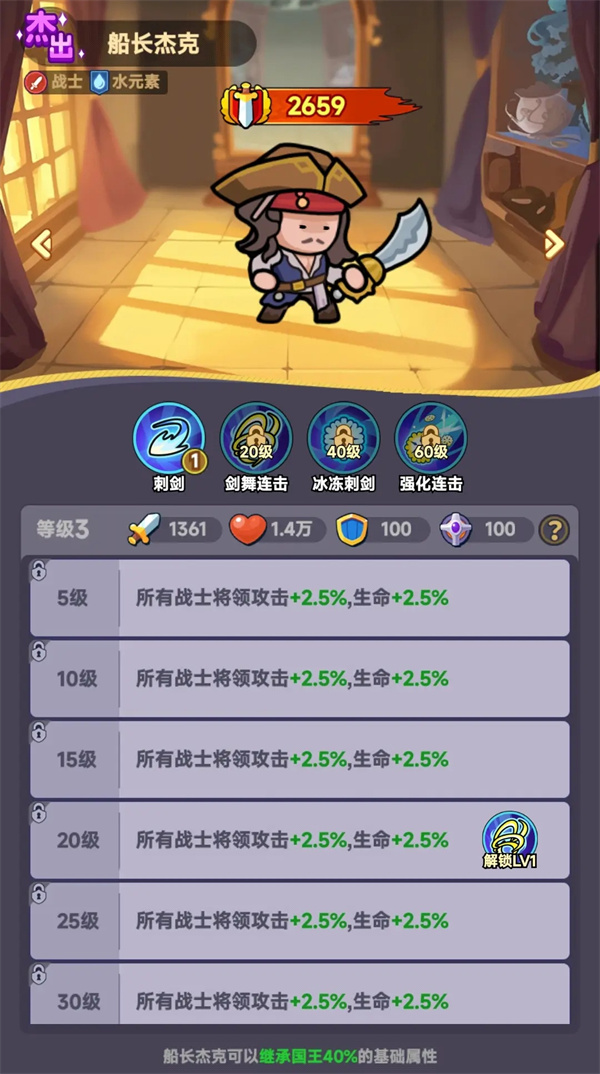This screenshot has height=1074, width=600.
Task: View the 刺剑 skill details
Action: point(169,436)
